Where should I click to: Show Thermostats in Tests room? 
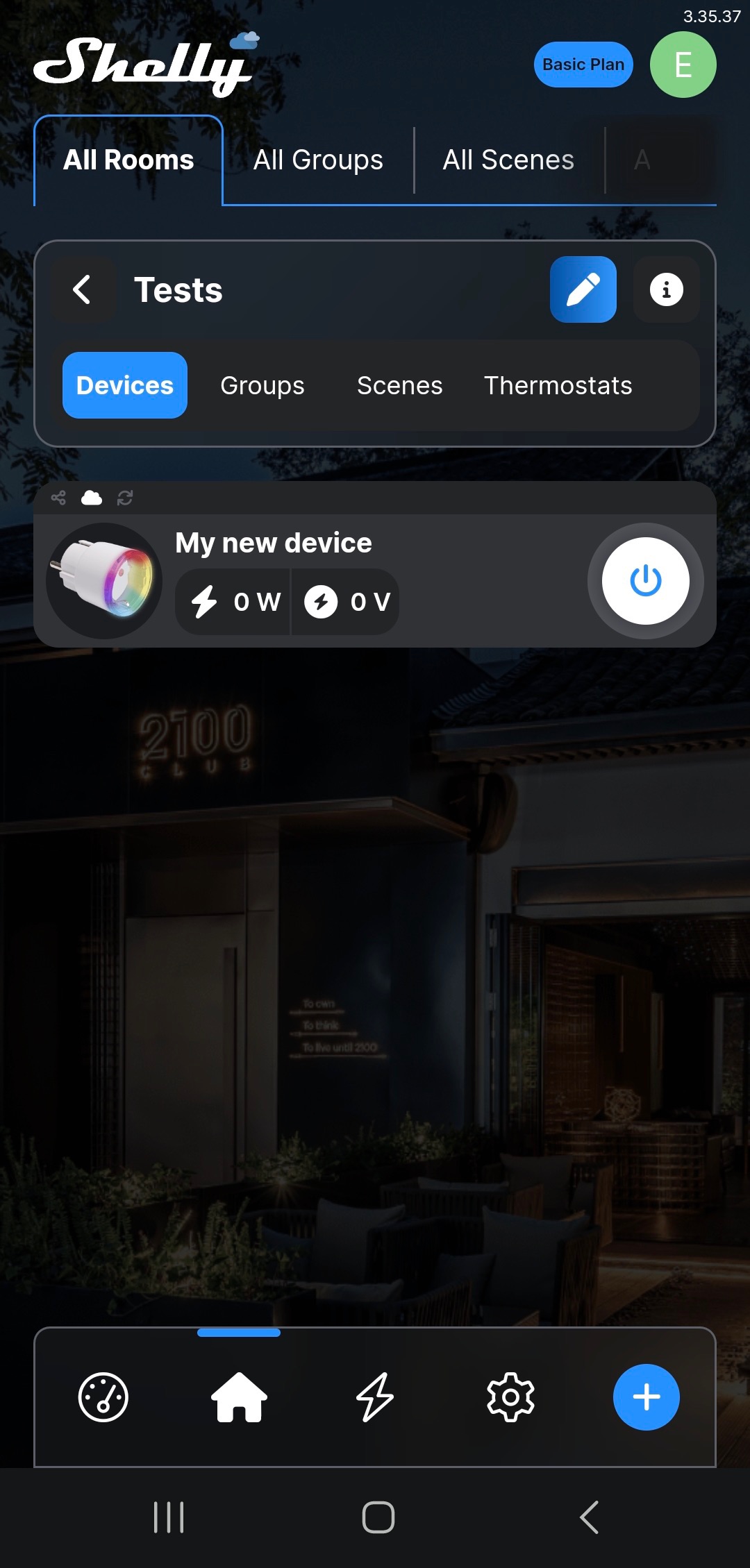pyautogui.click(x=558, y=385)
